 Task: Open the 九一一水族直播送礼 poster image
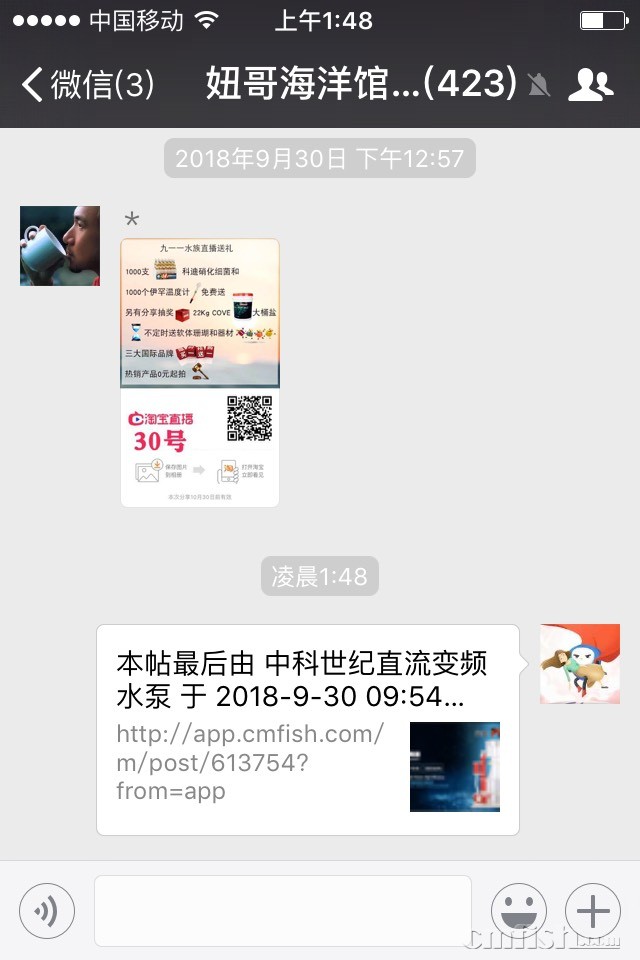pos(200,372)
